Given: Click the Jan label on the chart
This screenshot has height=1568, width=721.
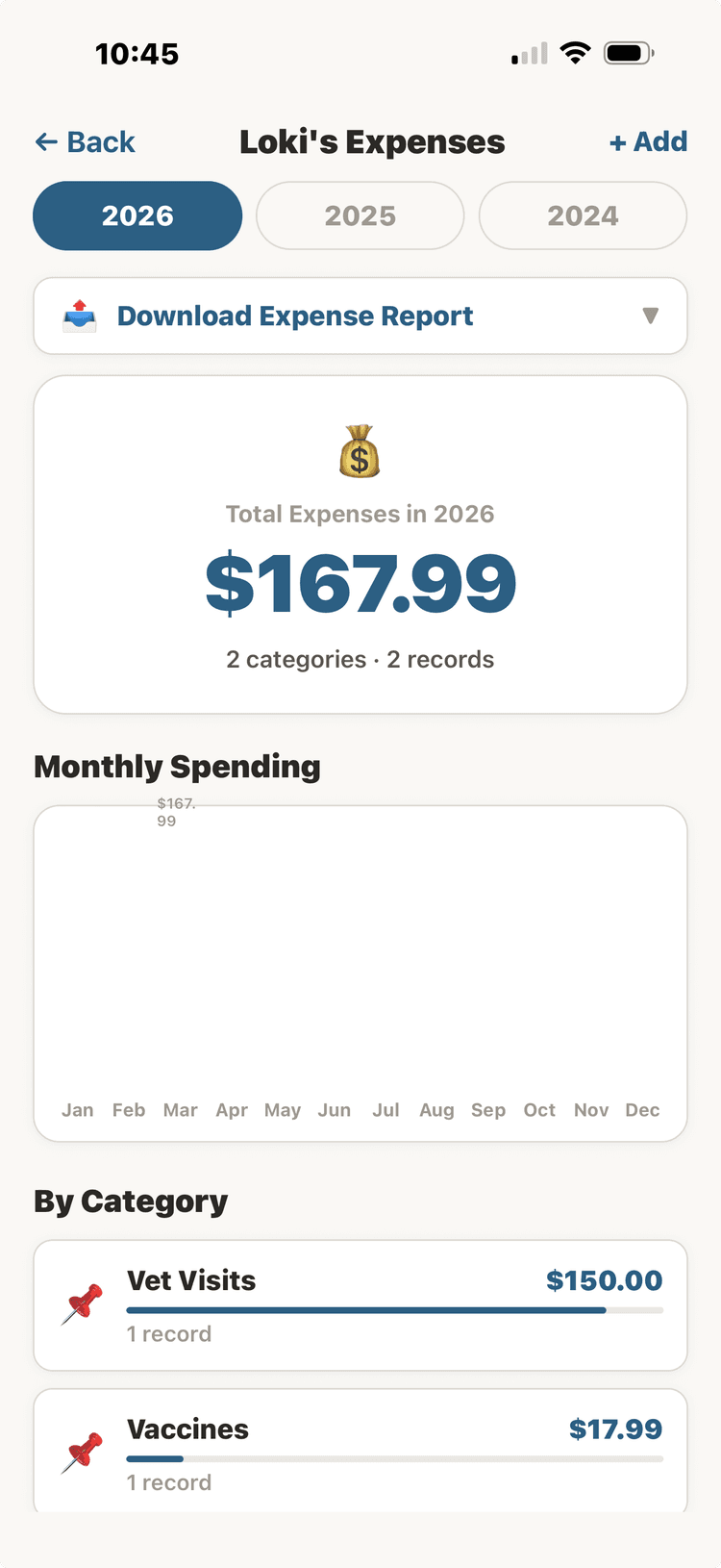Looking at the screenshot, I should tap(77, 1110).
